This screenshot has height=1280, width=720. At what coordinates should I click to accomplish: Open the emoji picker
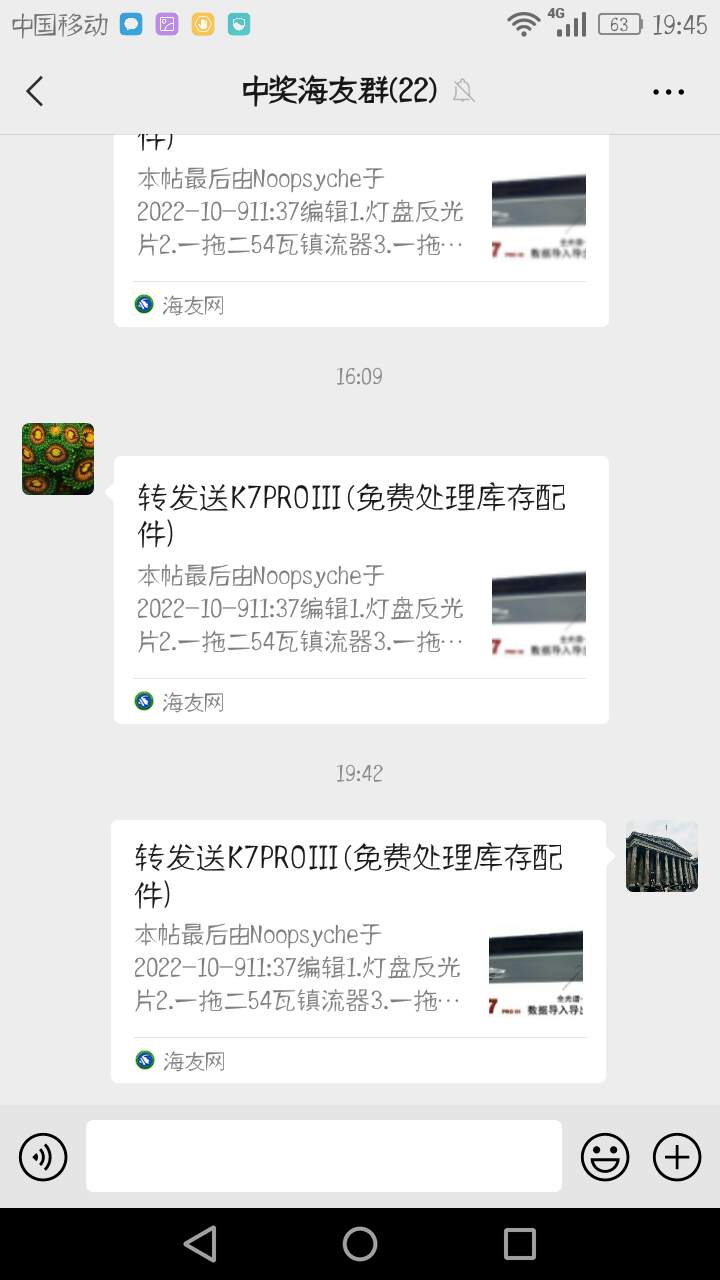(605, 1157)
